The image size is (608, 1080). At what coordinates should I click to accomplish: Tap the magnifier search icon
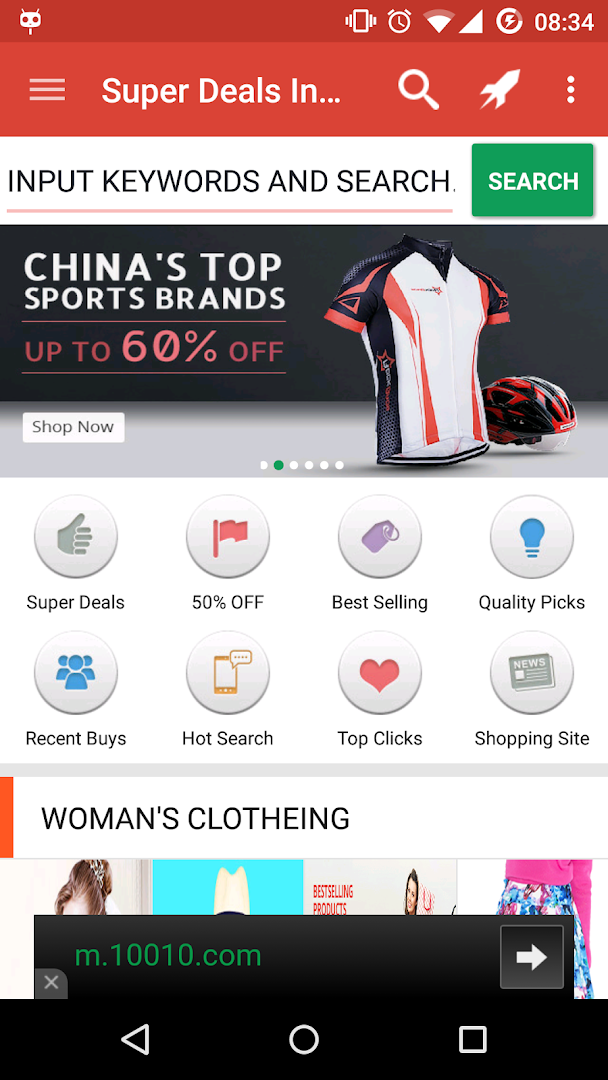pyautogui.click(x=418, y=90)
